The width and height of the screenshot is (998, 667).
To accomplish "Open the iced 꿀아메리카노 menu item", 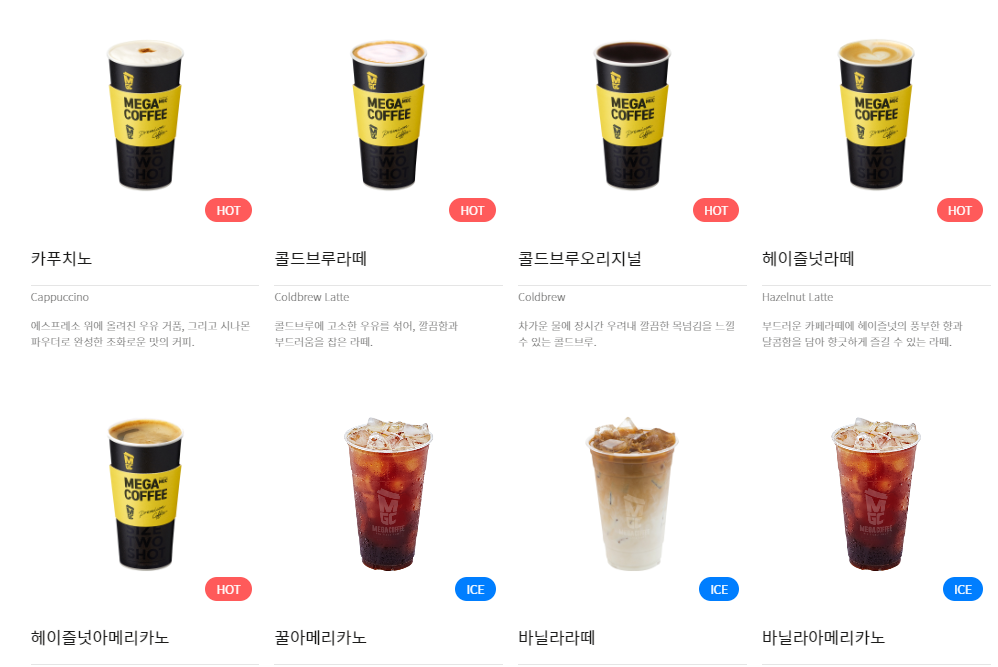I will click(x=388, y=495).
